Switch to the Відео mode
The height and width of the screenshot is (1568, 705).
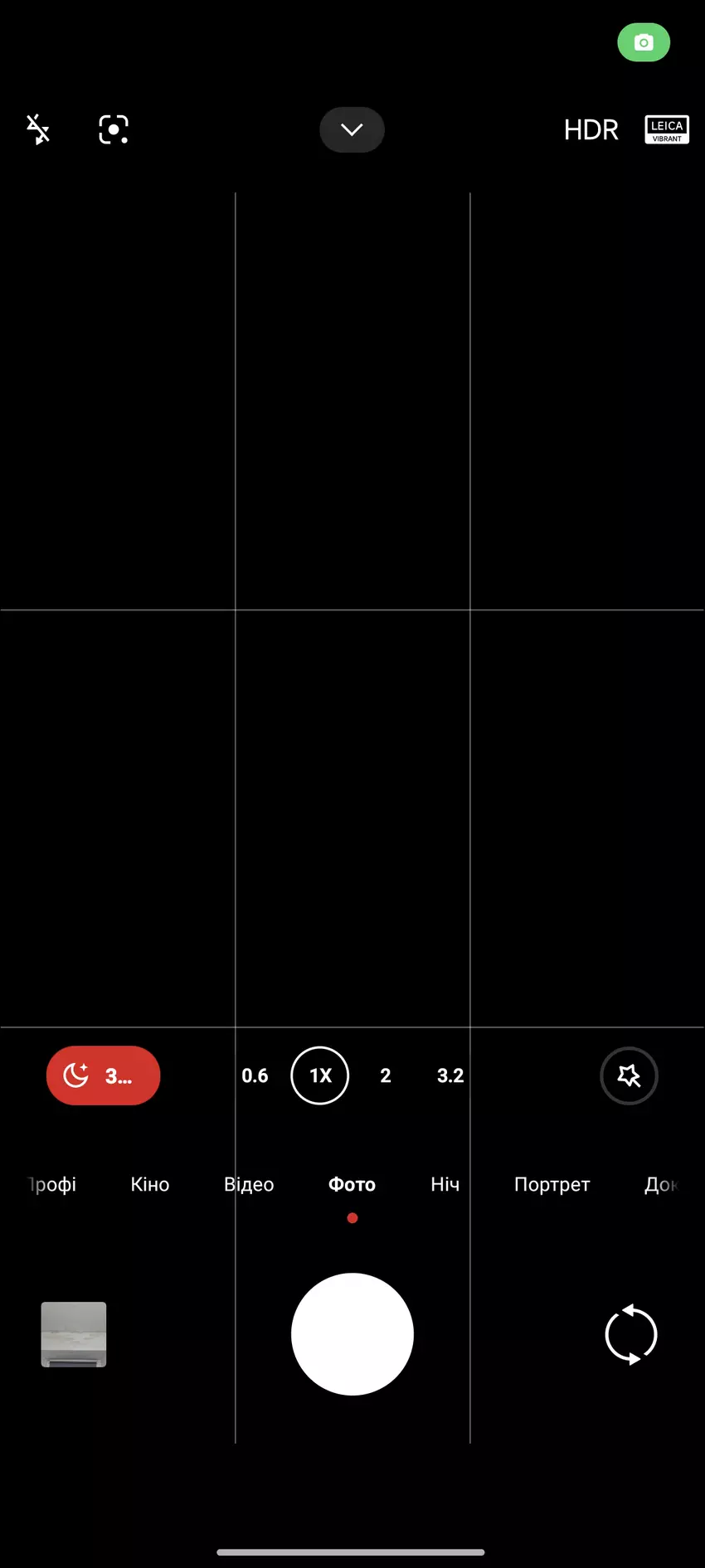249,1184
